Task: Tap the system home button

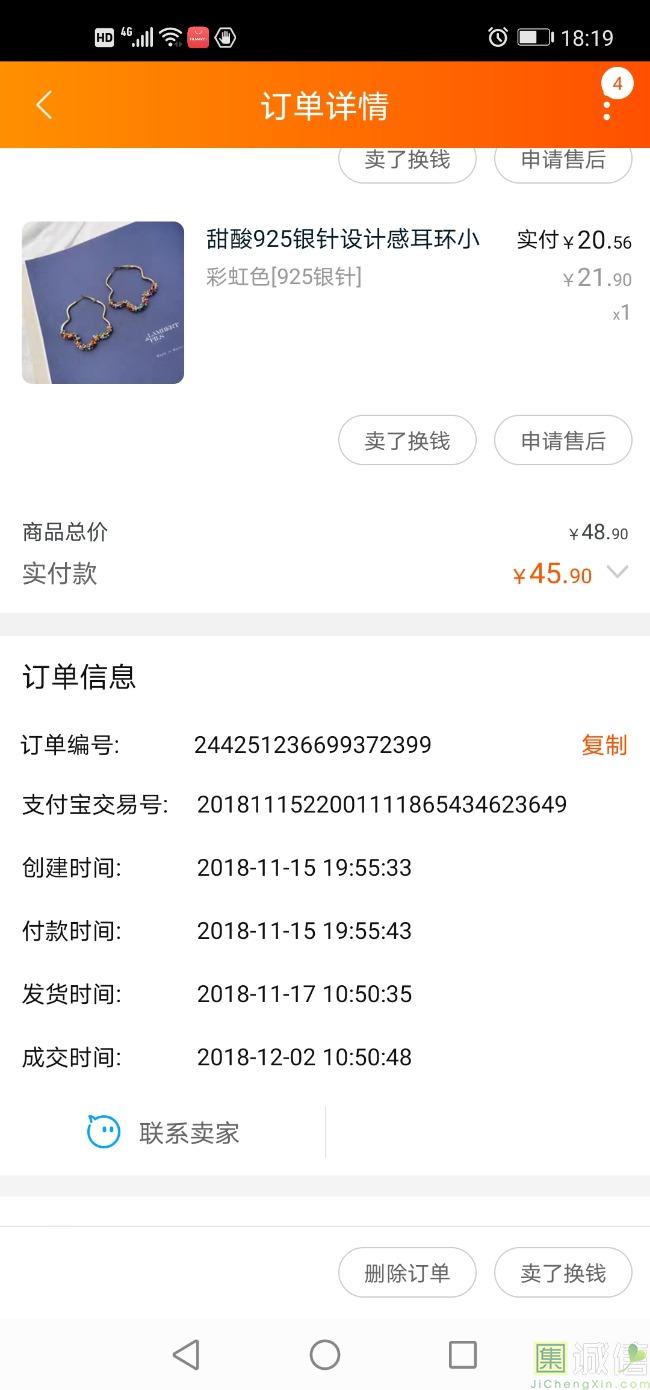Action: (x=325, y=1355)
